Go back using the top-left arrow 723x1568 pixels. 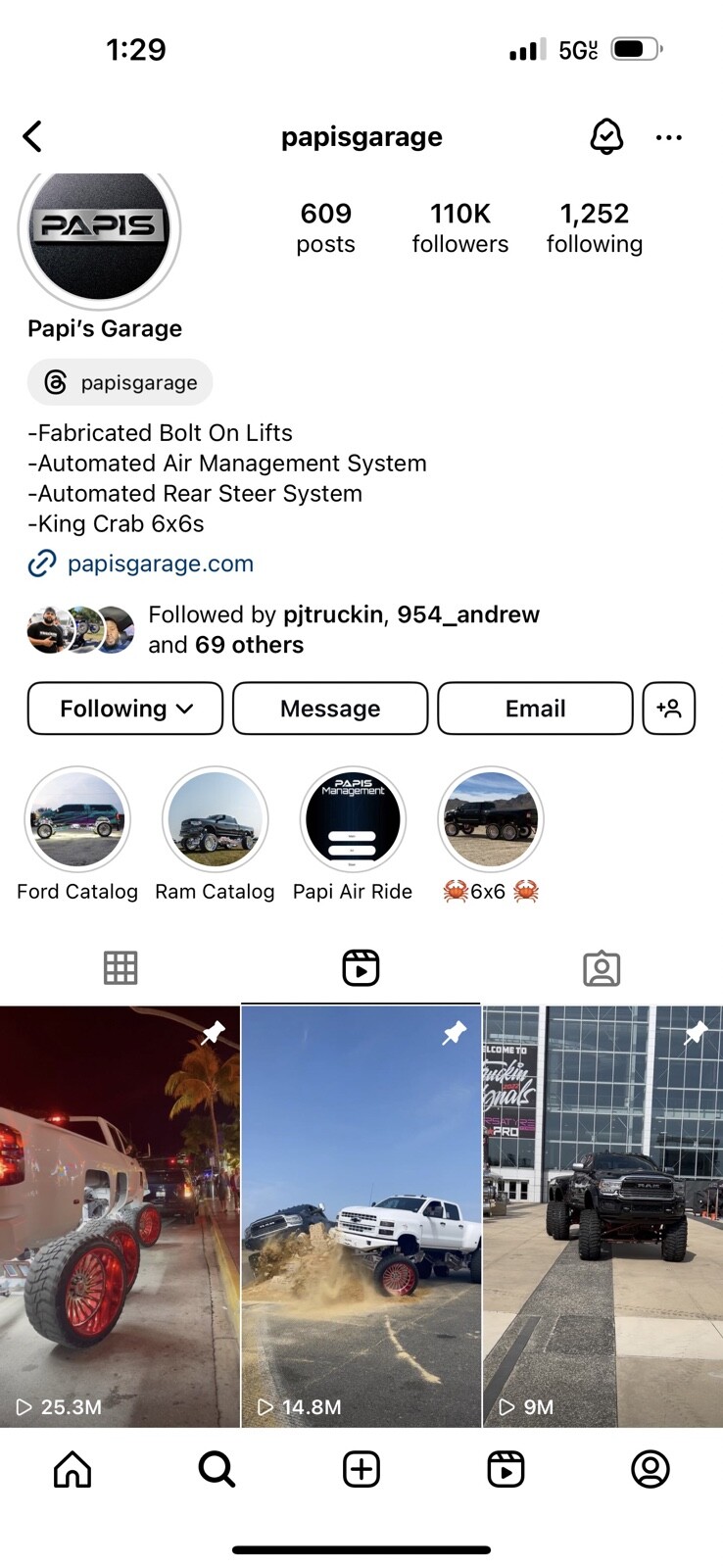(x=32, y=137)
